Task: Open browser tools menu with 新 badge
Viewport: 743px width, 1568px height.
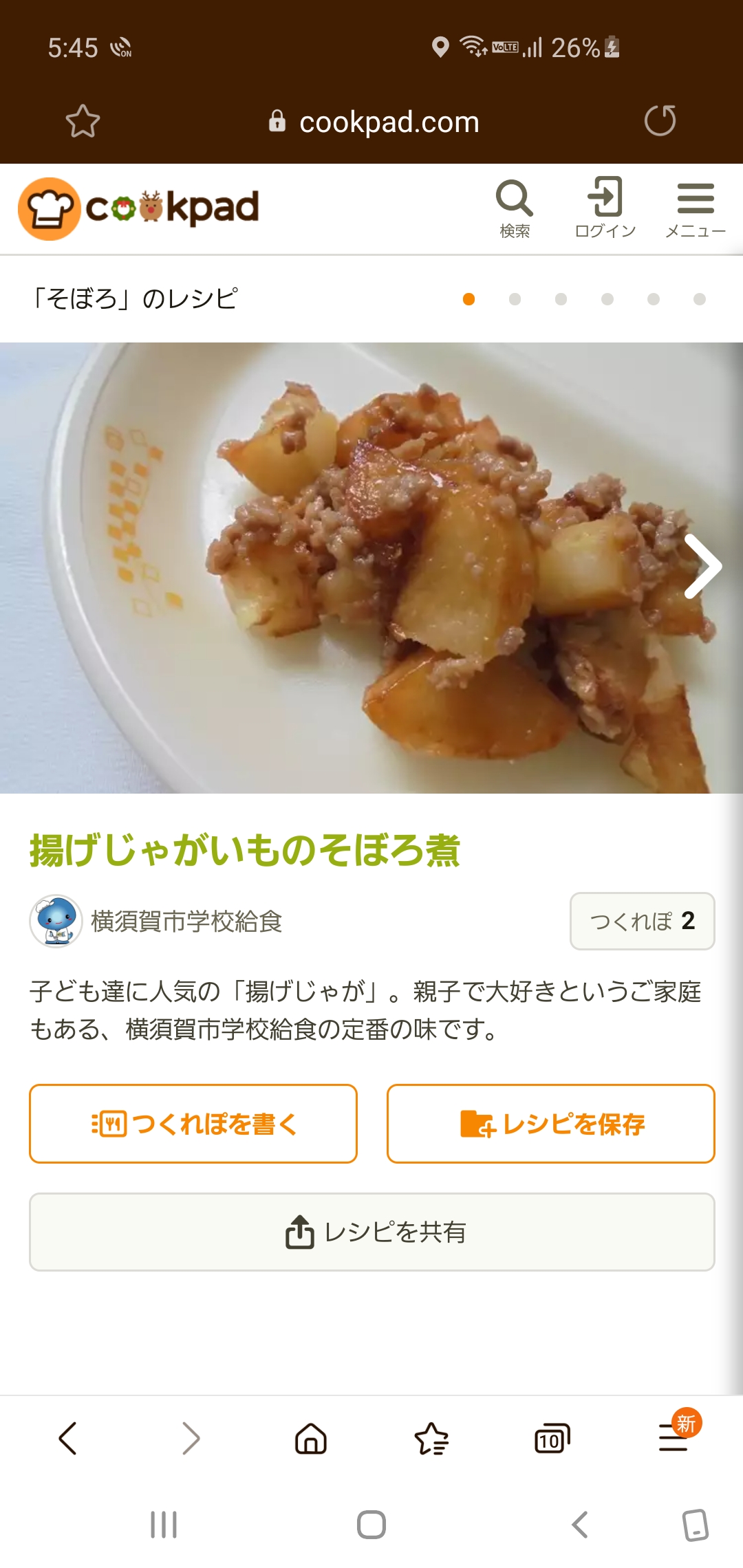Action: point(674,1438)
